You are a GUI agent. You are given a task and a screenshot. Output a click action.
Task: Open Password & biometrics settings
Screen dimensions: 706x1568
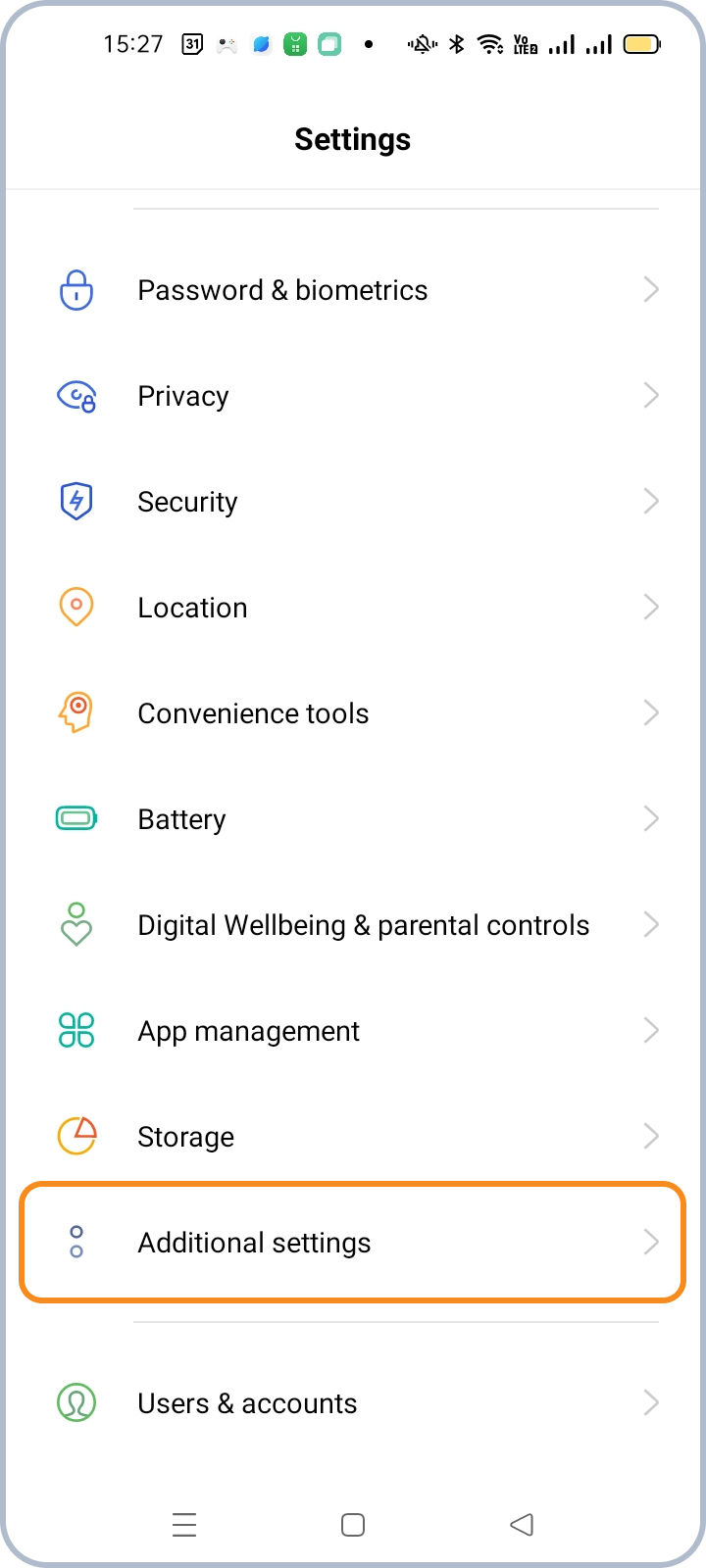pyautogui.click(x=282, y=290)
